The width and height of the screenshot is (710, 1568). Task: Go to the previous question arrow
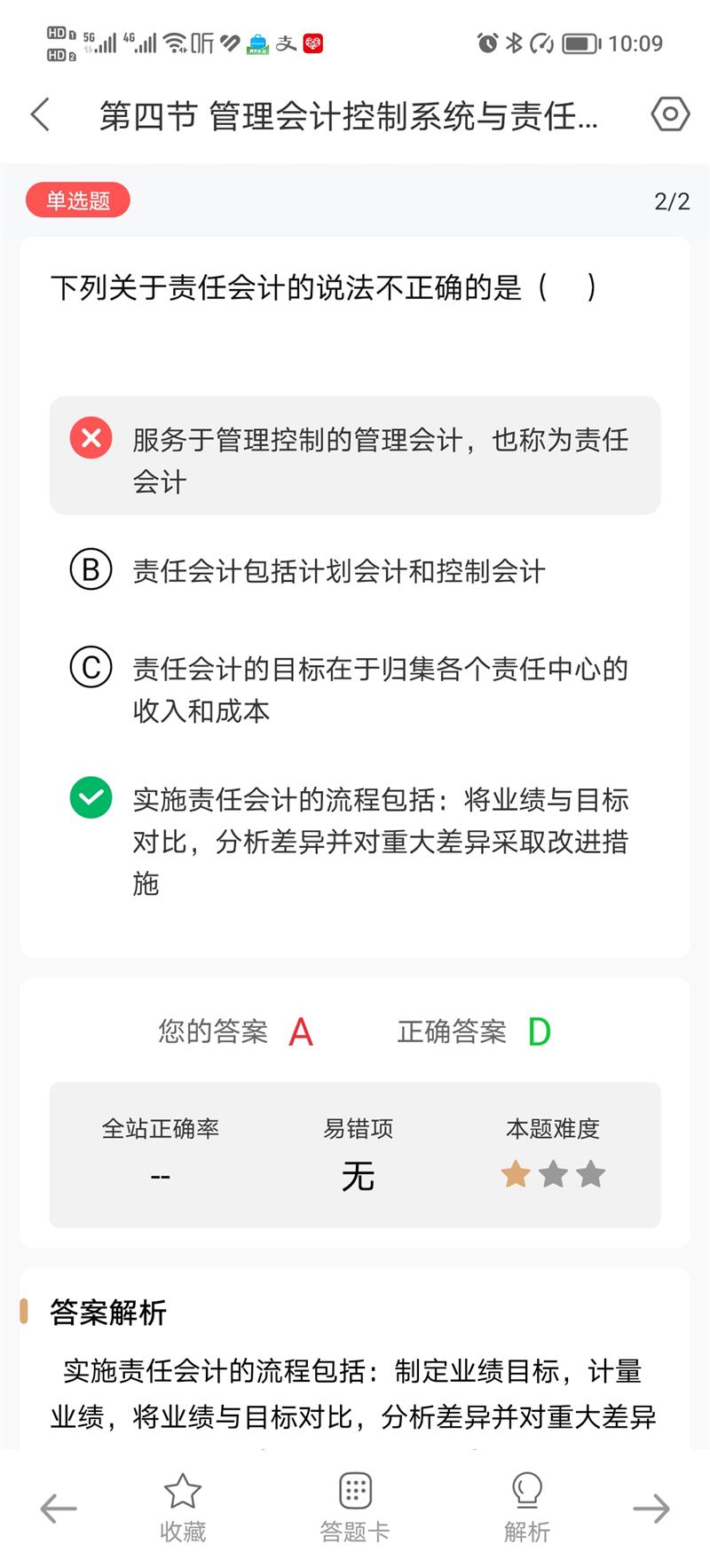click(59, 1508)
